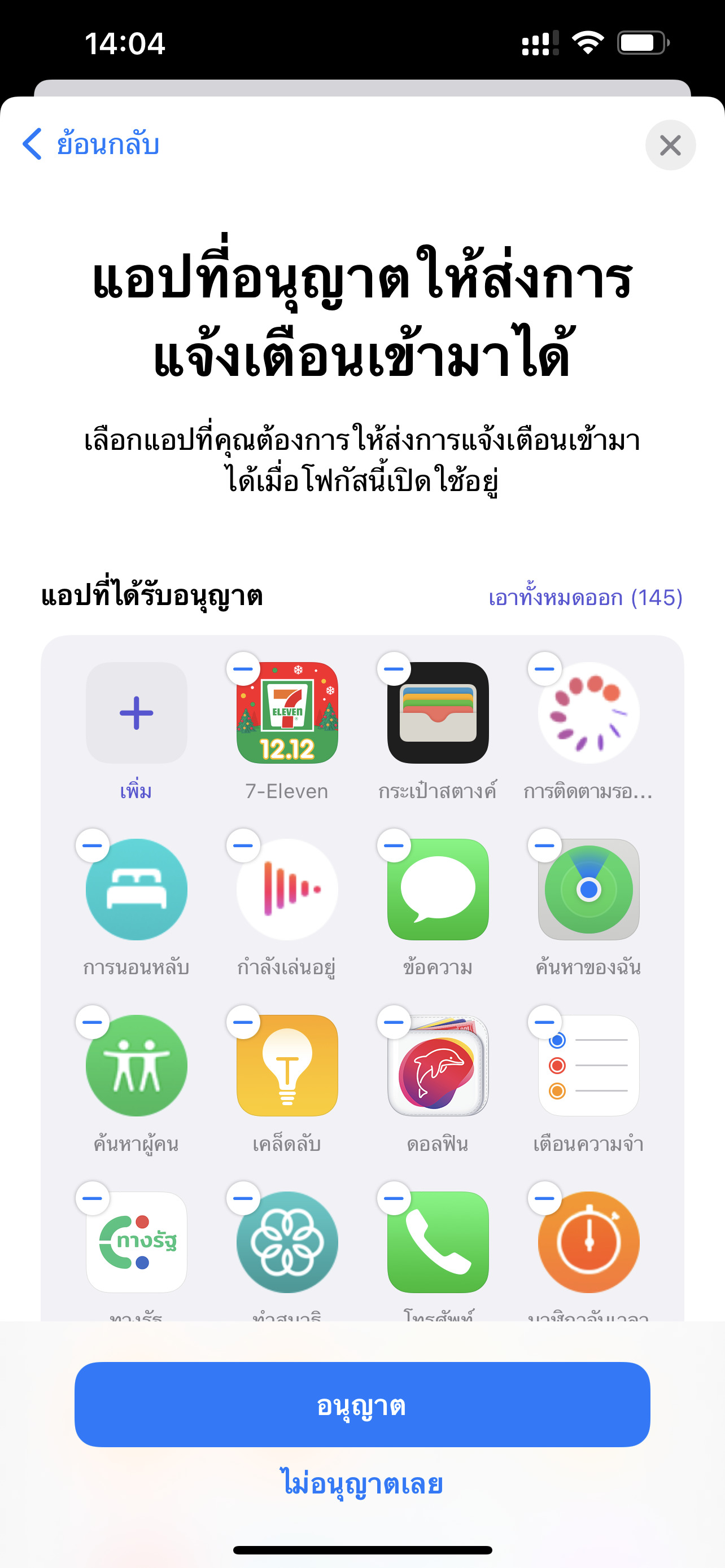Remove 7-Eleven from allowed apps
The width and height of the screenshot is (725, 1568).
click(x=243, y=669)
